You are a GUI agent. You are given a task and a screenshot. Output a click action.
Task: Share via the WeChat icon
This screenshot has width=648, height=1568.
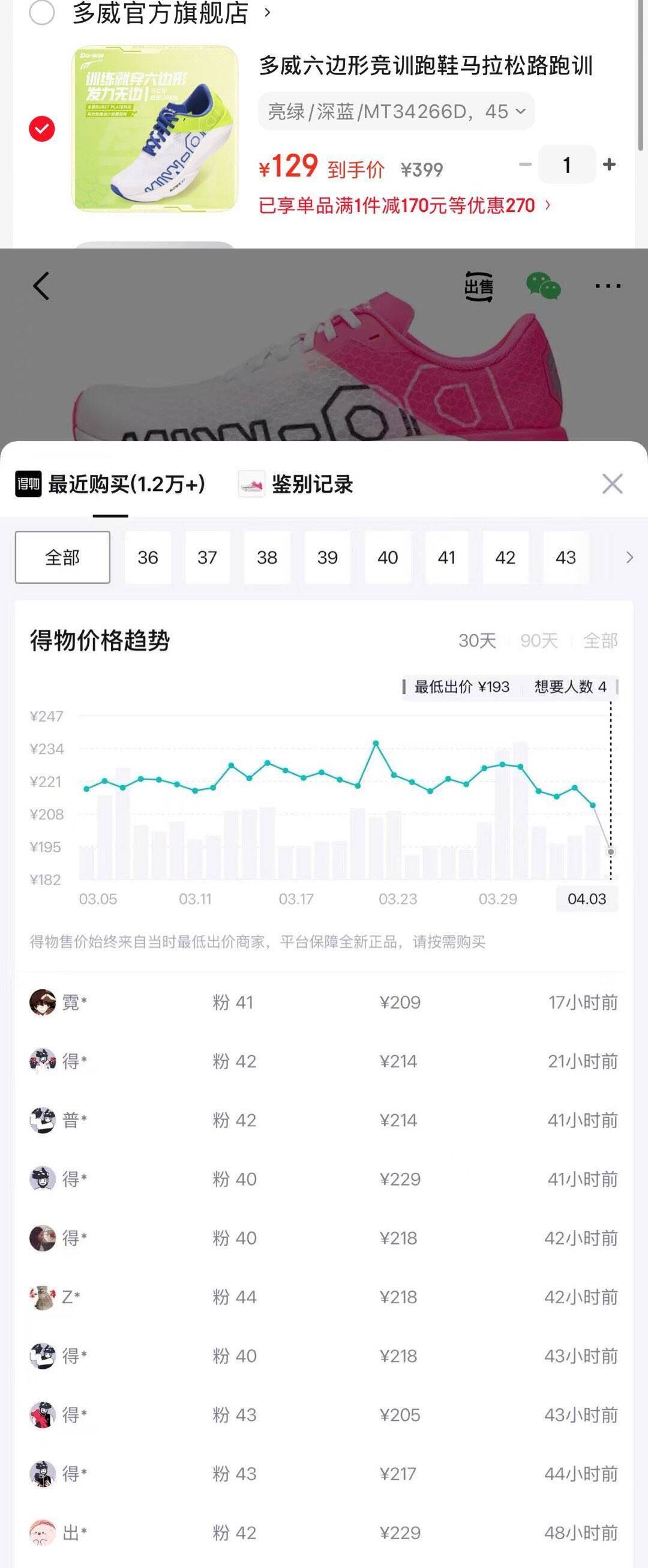(x=543, y=286)
